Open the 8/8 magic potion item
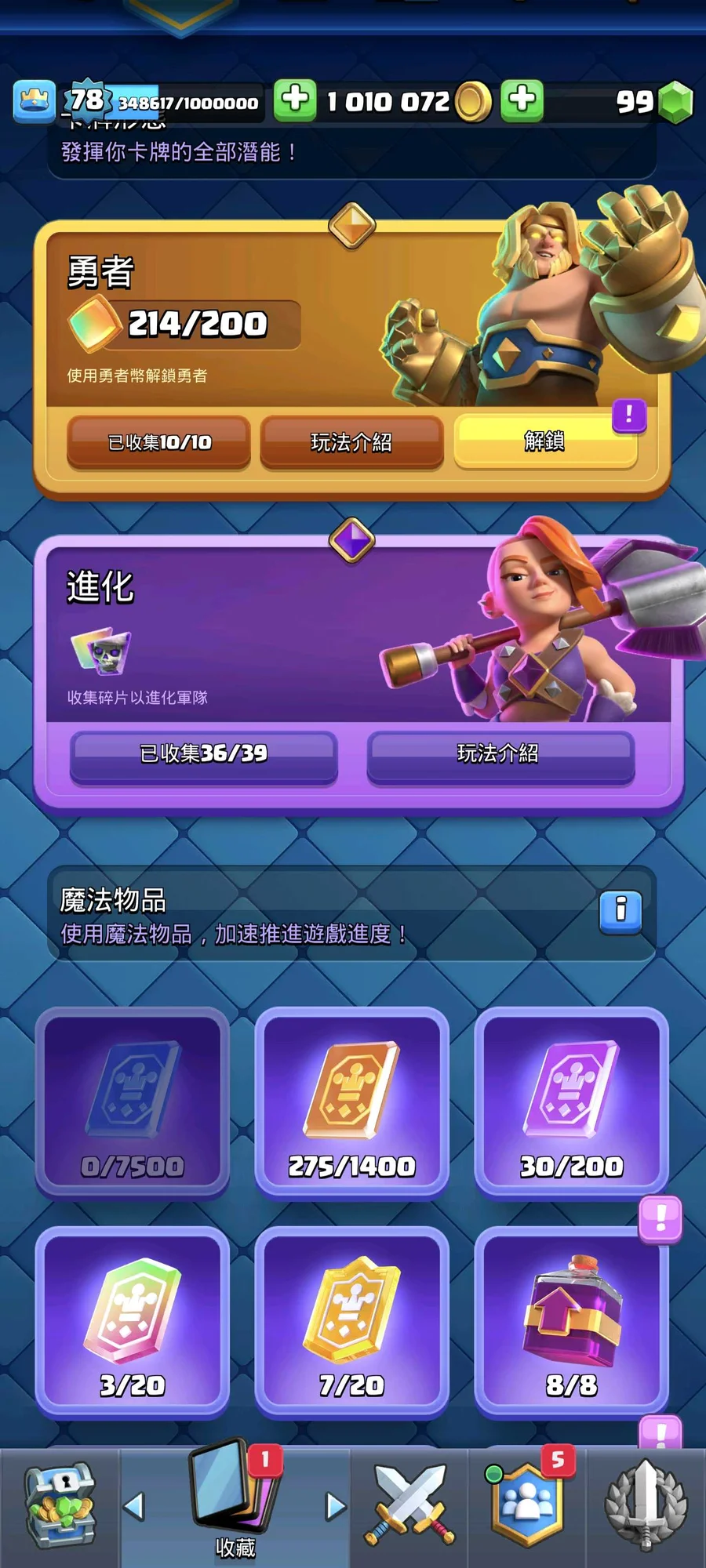The height and width of the screenshot is (1568, 706). click(572, 1322)
